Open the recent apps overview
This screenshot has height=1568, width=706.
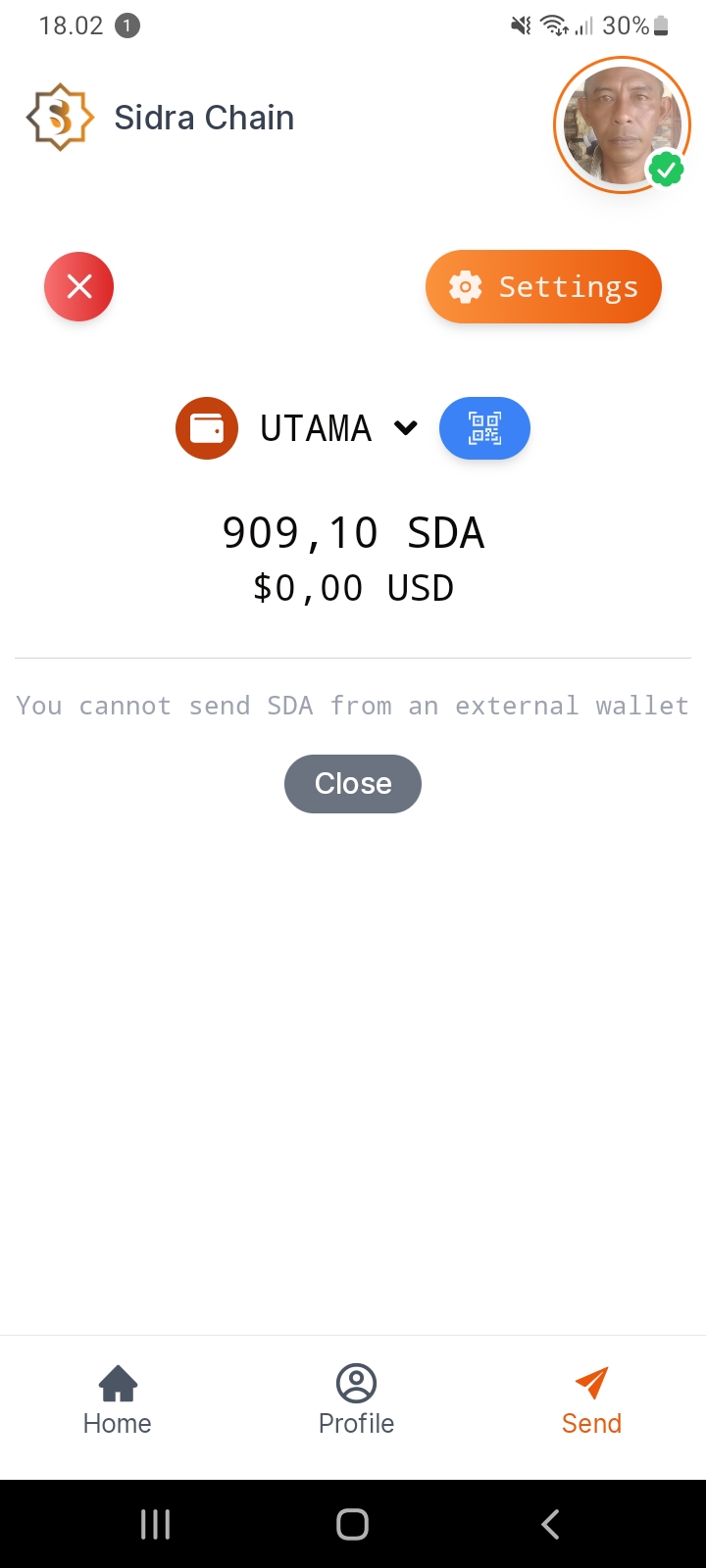pyautogui.click(x=155, y=1524)
